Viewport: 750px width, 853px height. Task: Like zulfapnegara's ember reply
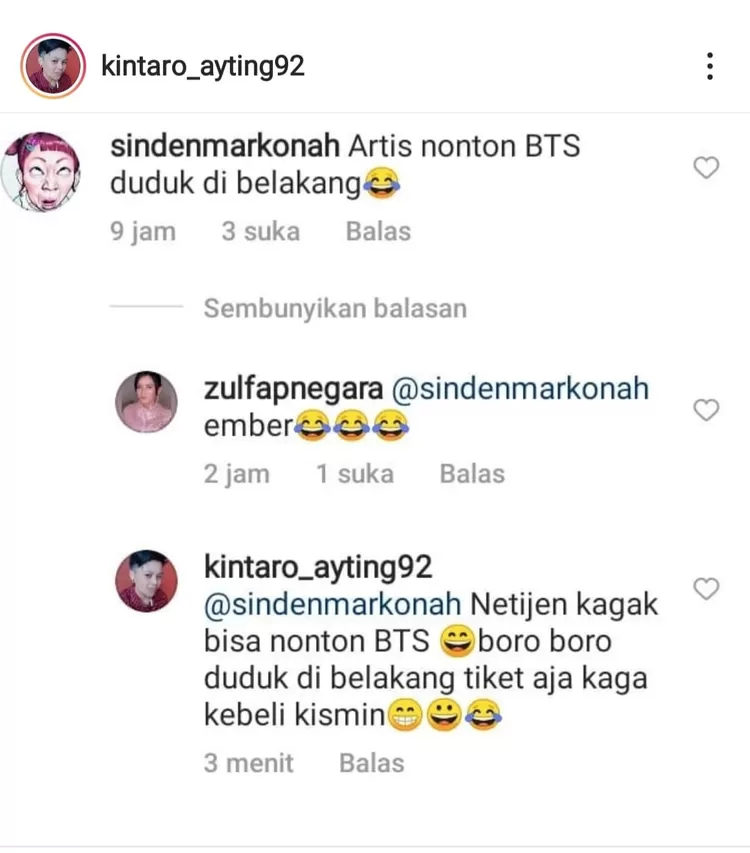706,410
